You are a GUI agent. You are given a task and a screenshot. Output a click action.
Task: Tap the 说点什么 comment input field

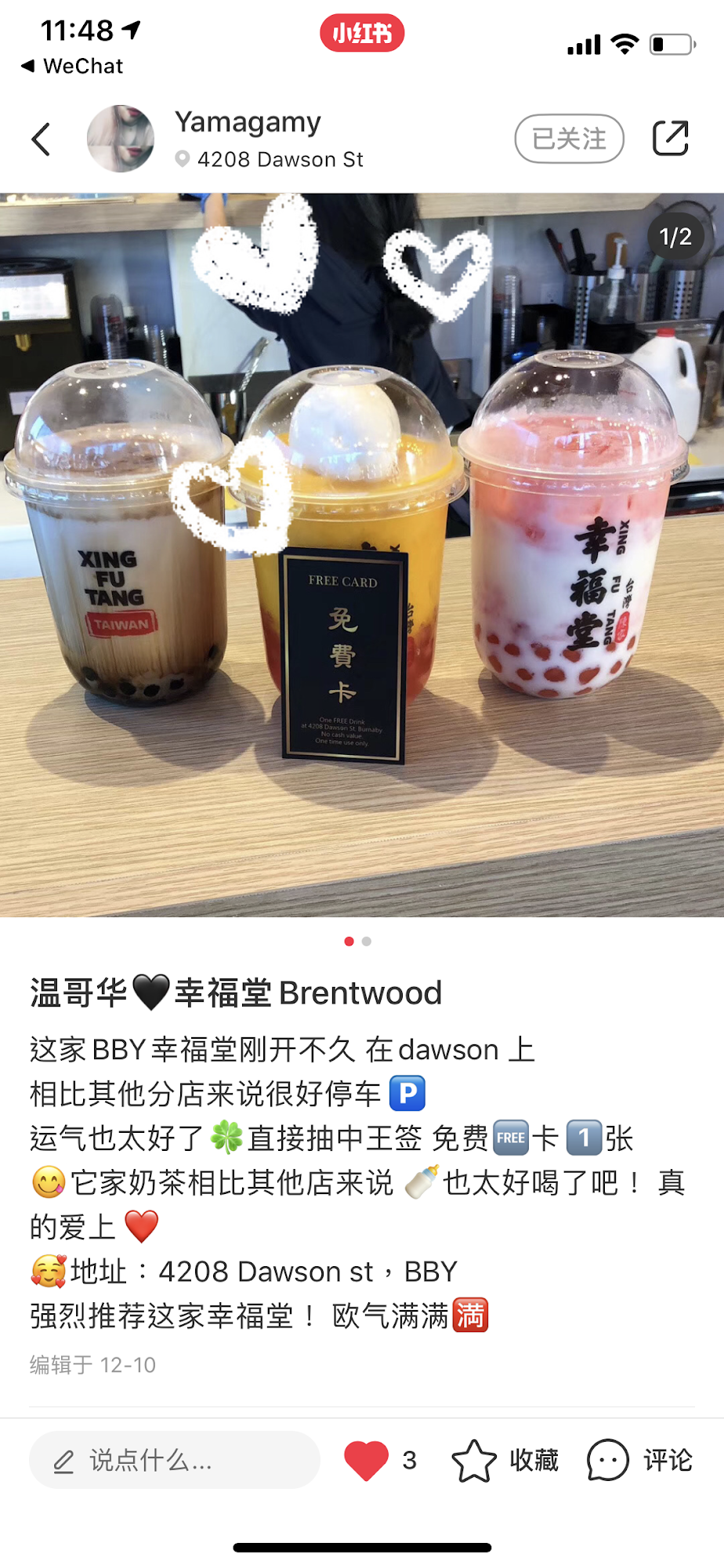point(174,1460)
